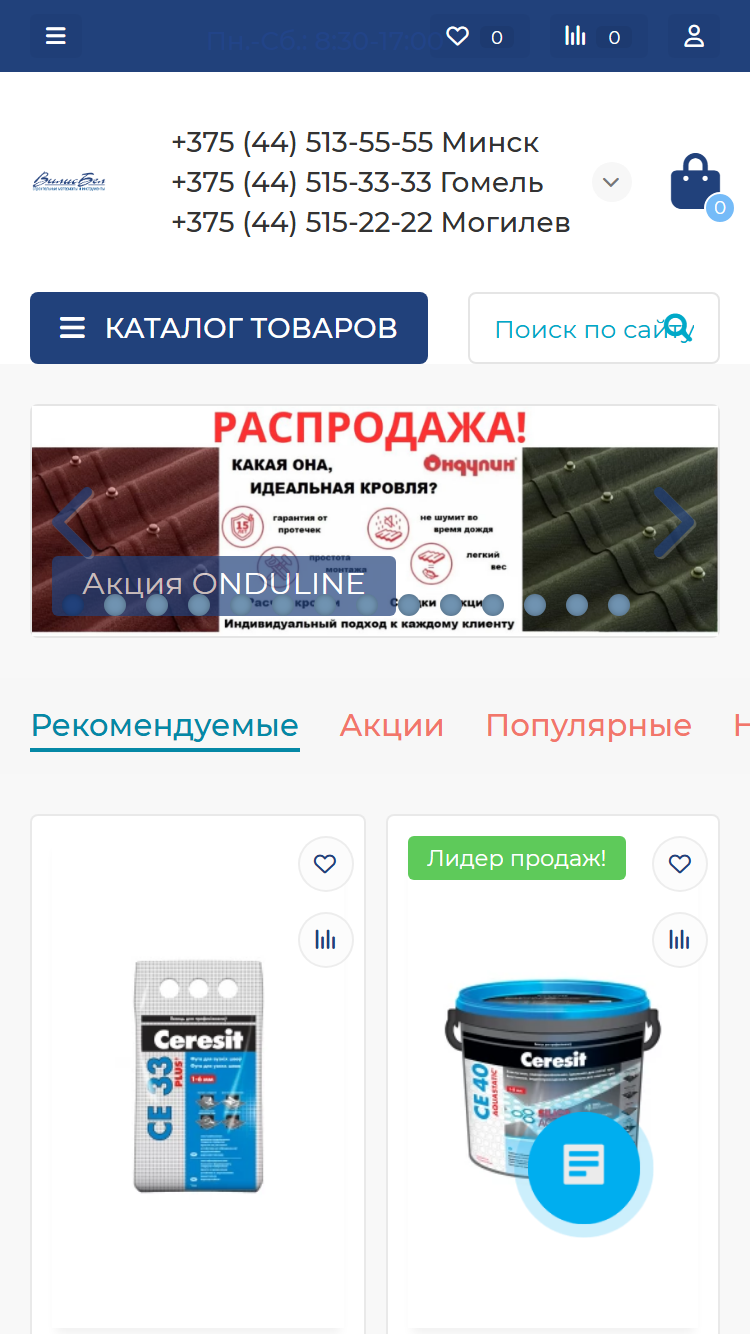Expand the phone numbers dropdown chevron
The height and width of the screenshot is (1334, 750).
[612, 182]
